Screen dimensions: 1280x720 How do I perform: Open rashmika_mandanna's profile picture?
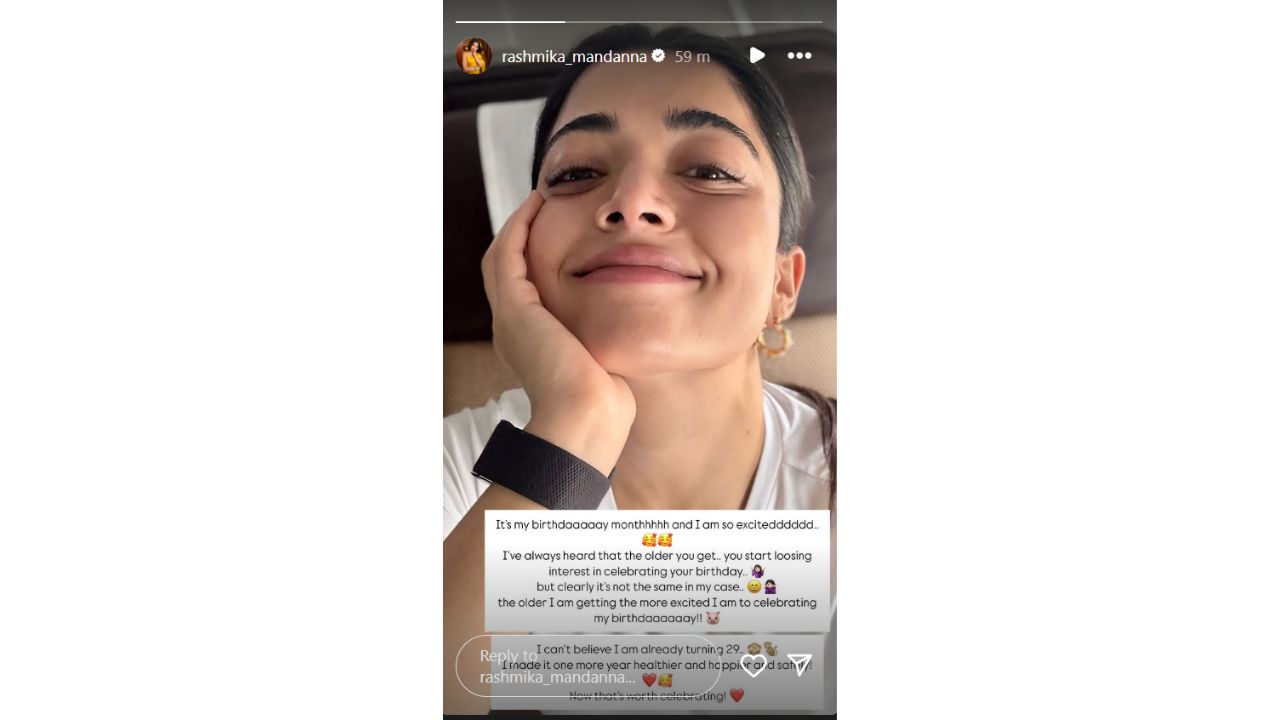click(473, 56)
